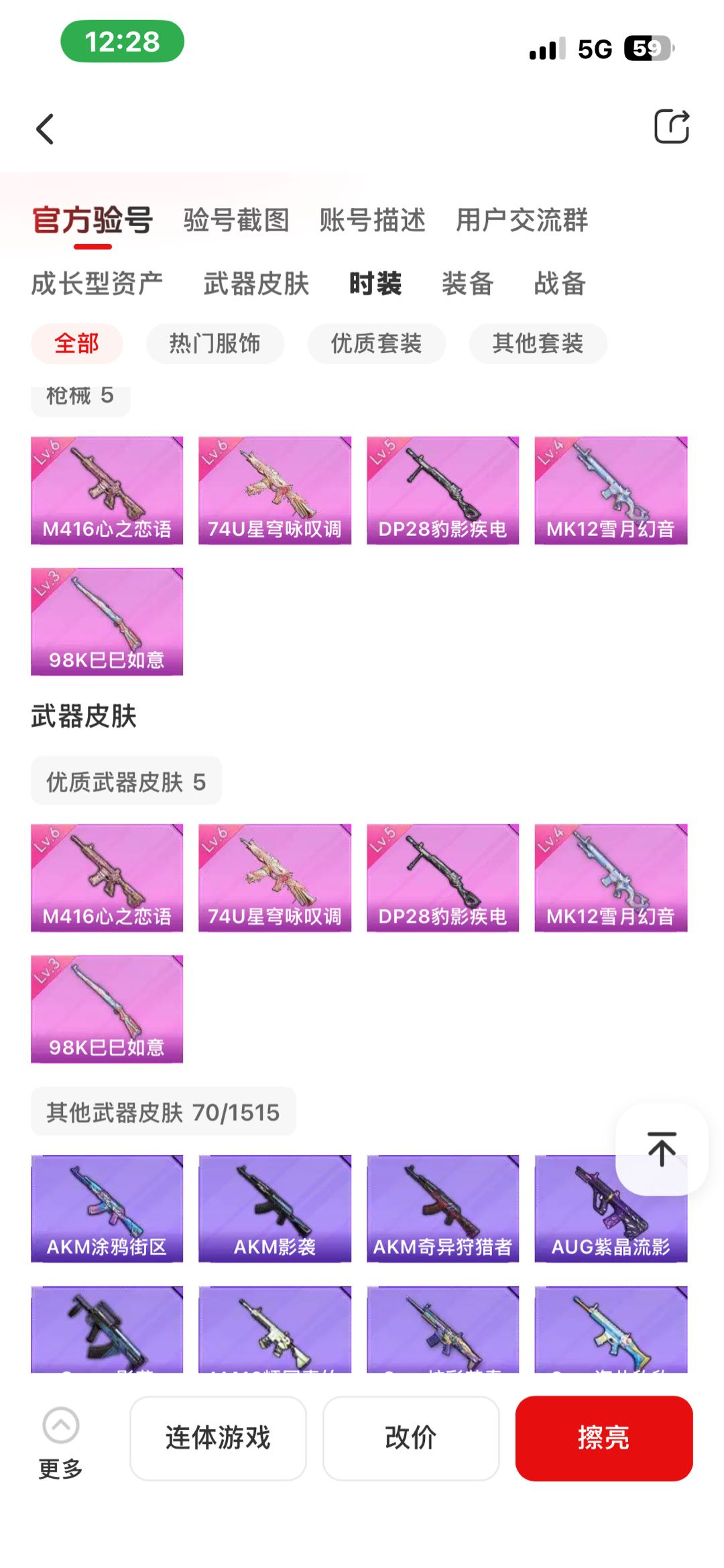724x1568 pixels.
Task: Open the AKM涂鸦街区 skin tile
Action: (107, 1208)
